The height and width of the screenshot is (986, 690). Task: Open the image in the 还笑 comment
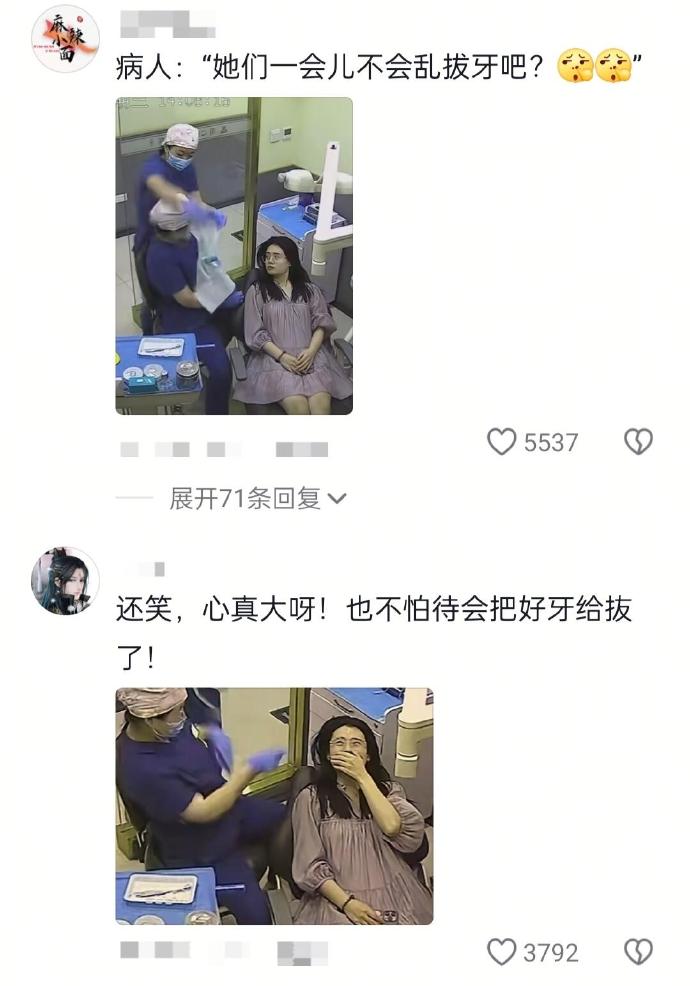(x=274, y=806)
